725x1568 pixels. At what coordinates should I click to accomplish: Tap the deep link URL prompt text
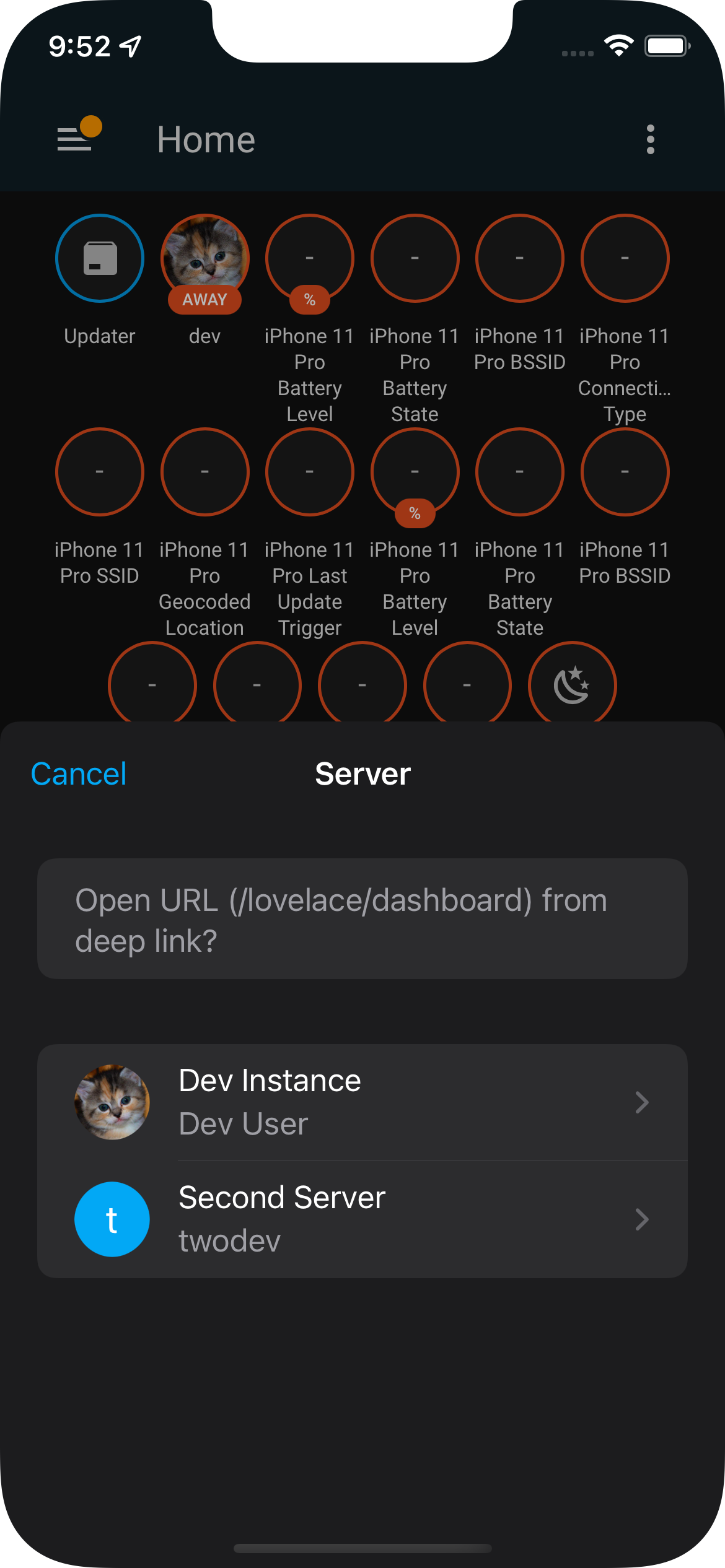click(362, 919)
